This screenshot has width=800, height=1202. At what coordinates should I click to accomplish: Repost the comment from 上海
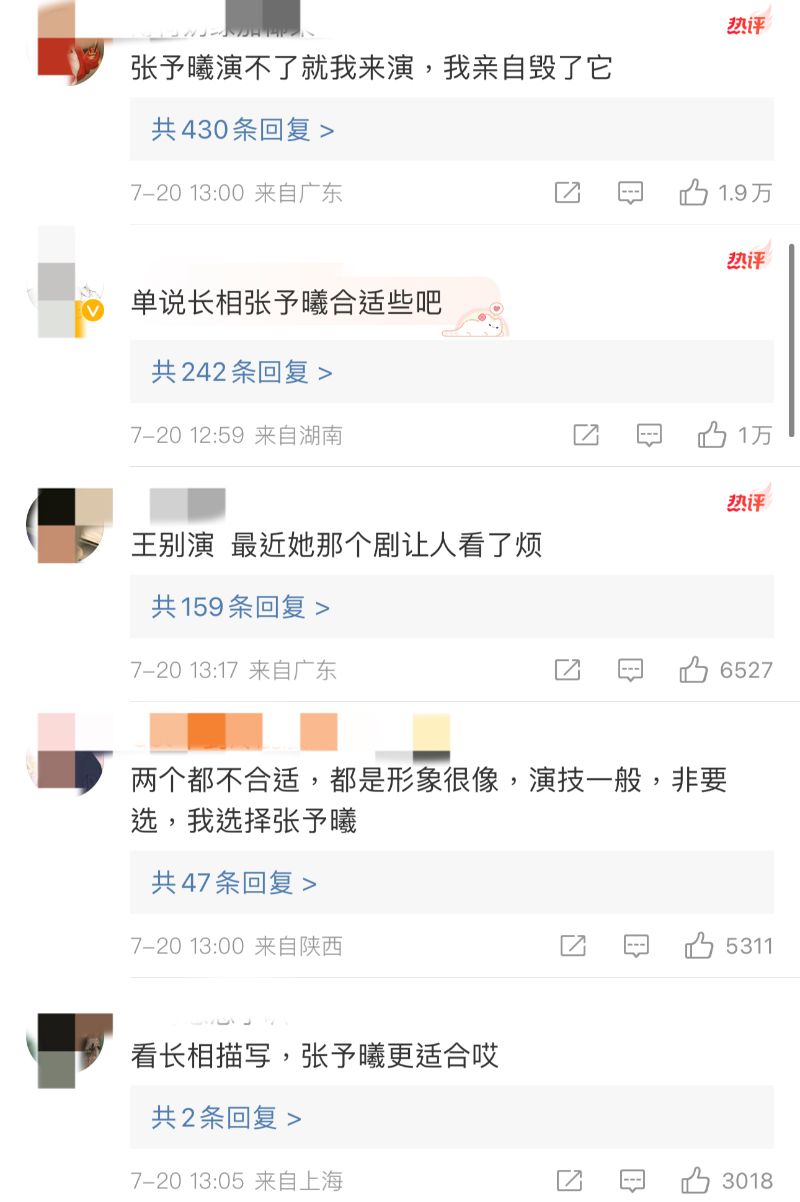[568, 1180]
